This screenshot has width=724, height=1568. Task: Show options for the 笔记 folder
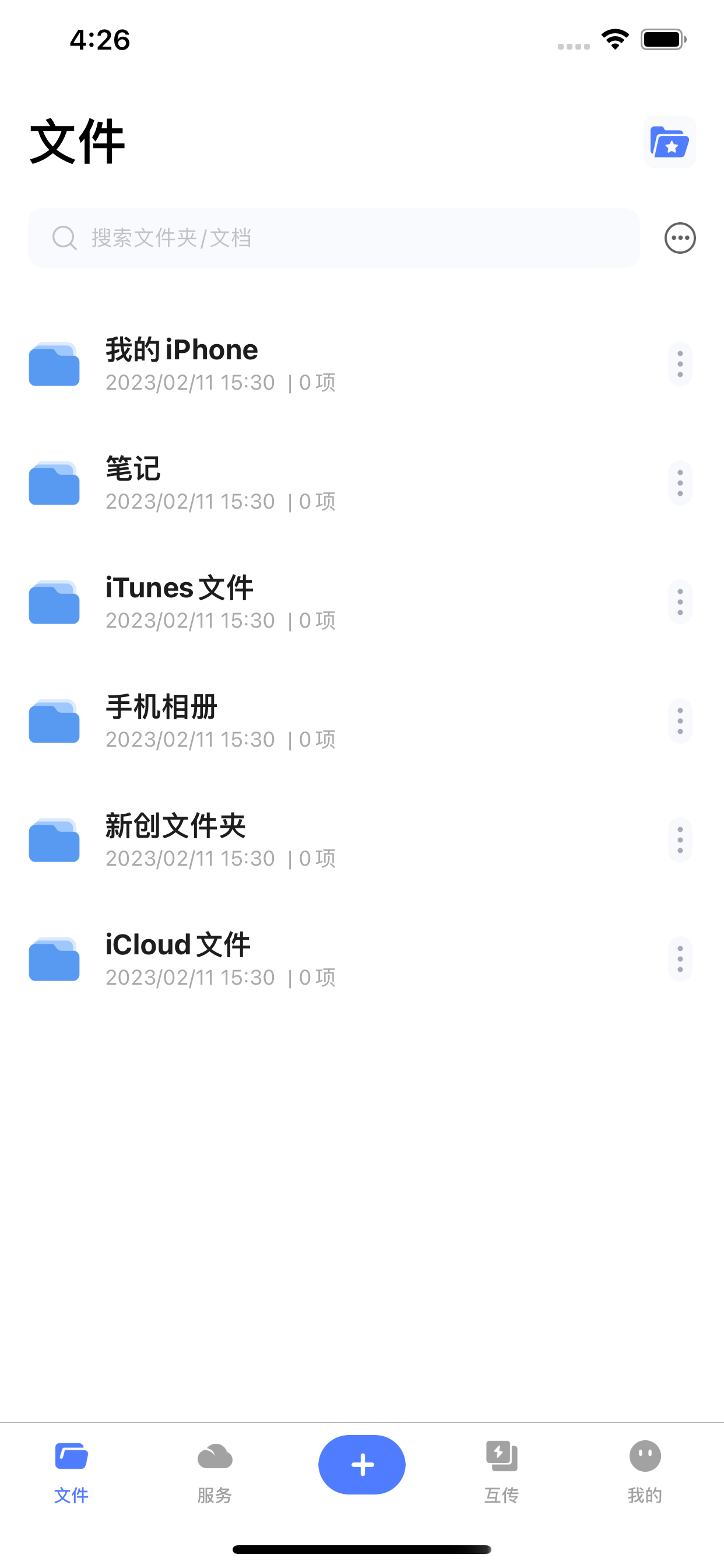(680, 484)
